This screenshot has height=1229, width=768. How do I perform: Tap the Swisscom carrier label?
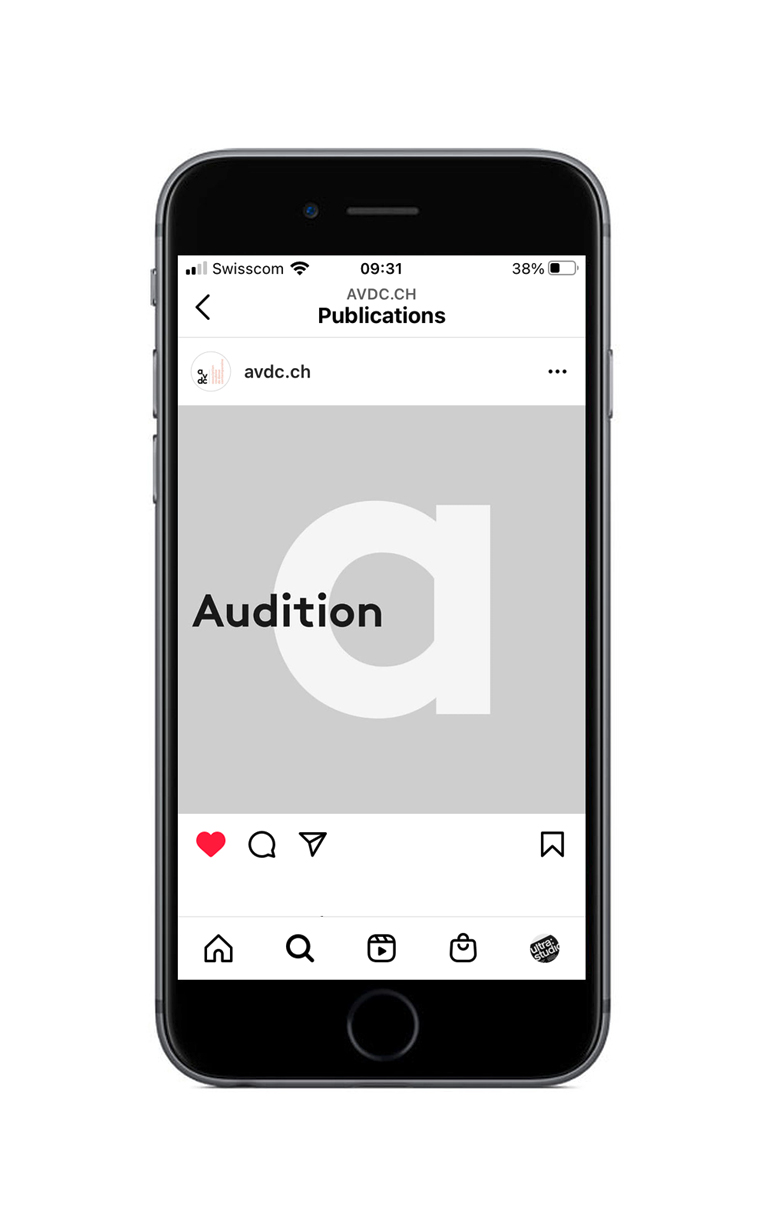pyautogui.click(x=252, y=268)
